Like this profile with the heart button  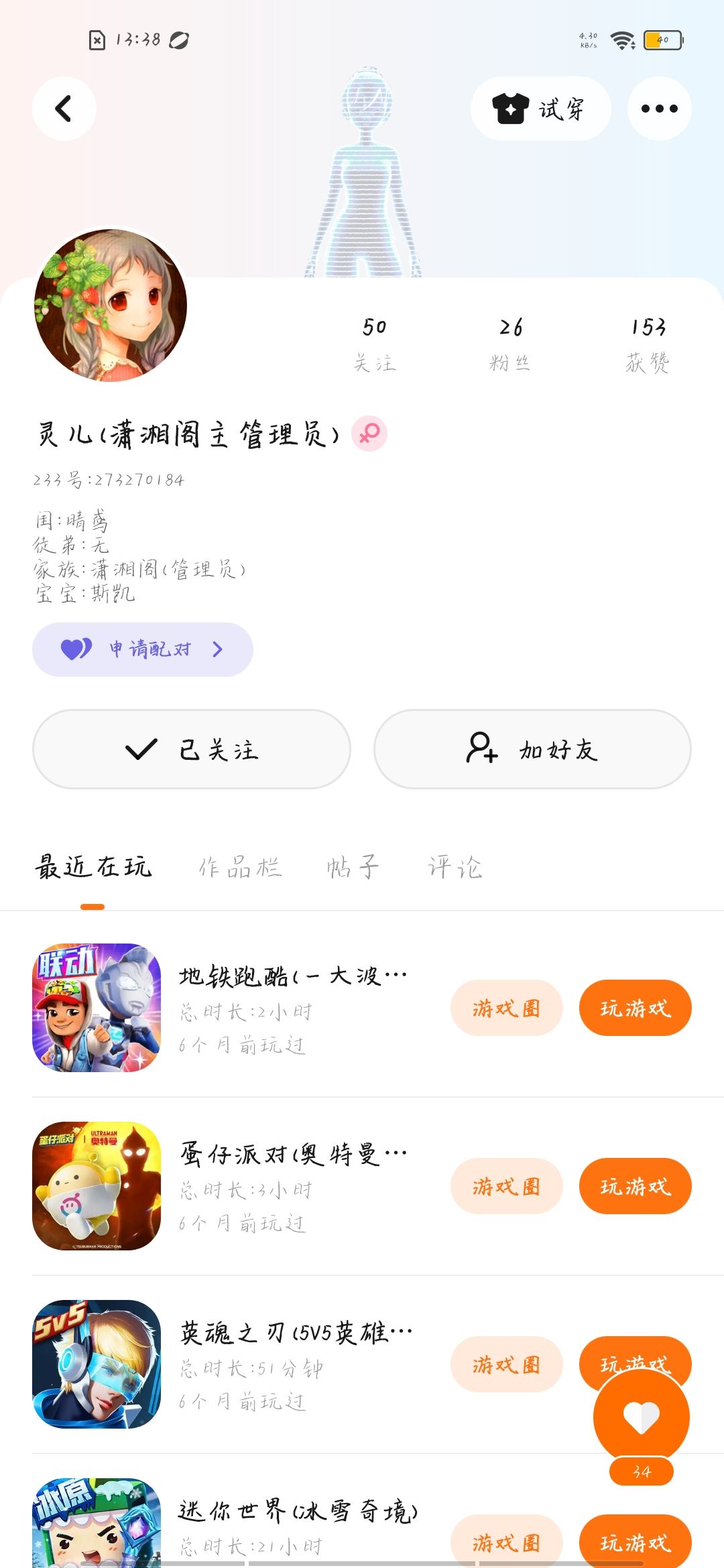(x=642, y=1417)
